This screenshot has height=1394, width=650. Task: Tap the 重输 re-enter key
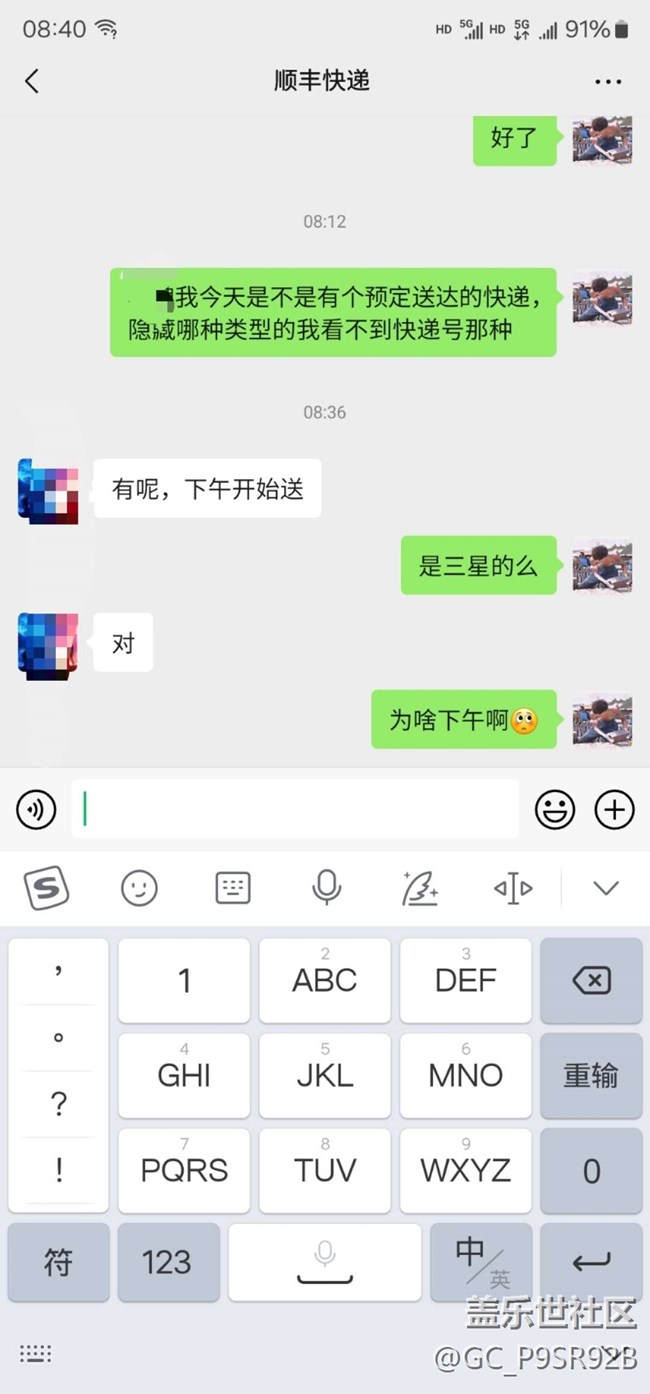coord(591,1076)
